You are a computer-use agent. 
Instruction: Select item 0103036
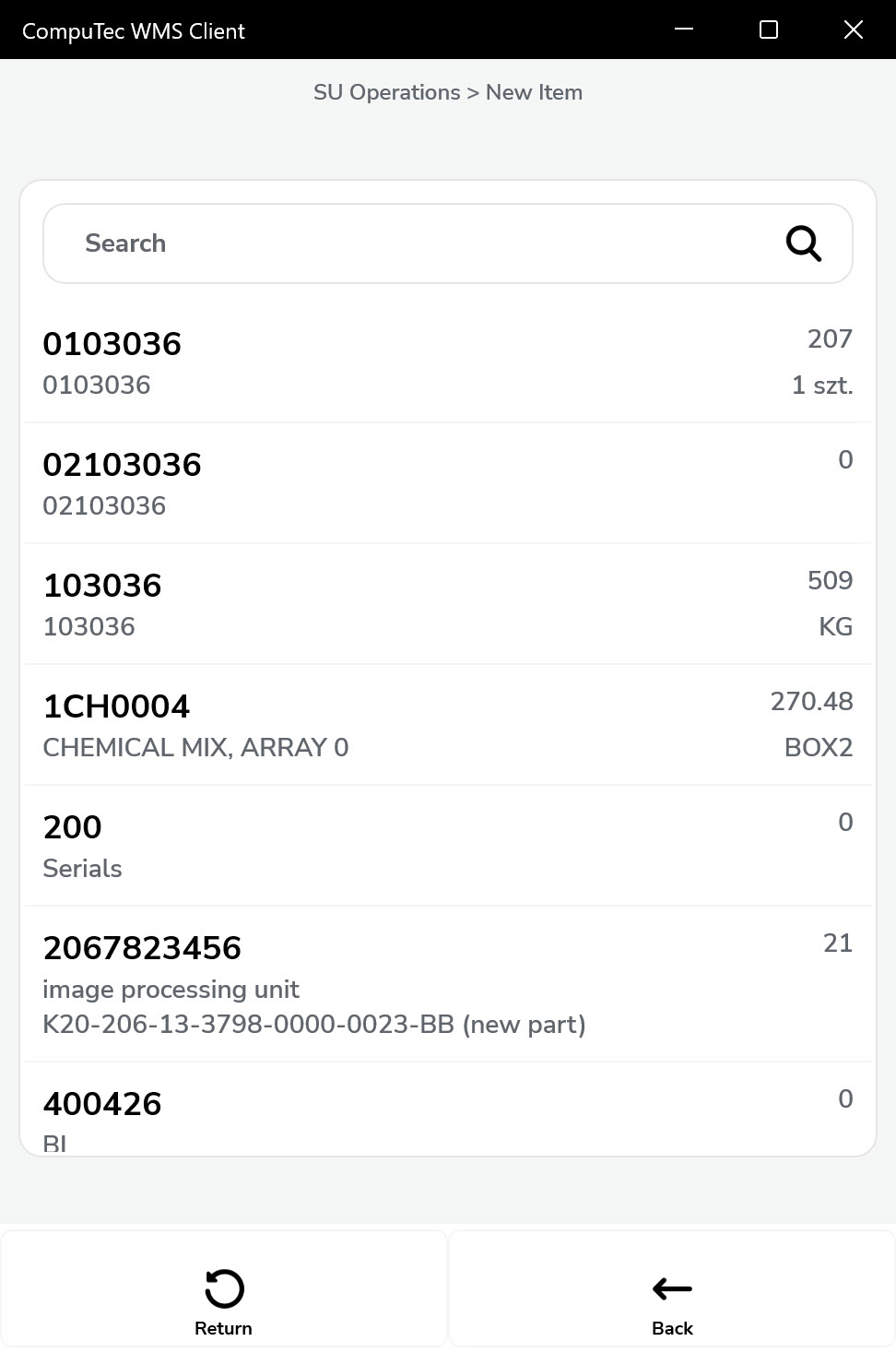[x=448, y=362]
